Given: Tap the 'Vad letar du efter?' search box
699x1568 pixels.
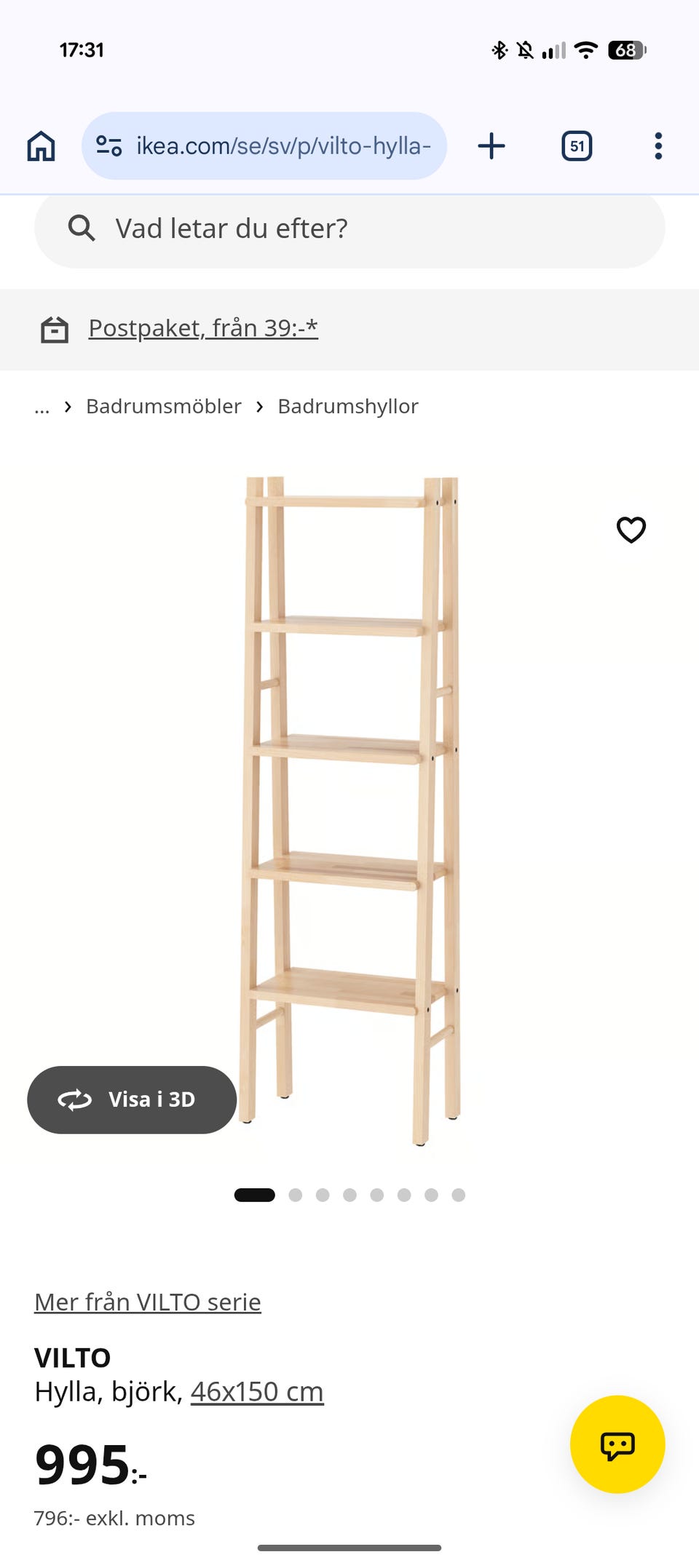Looking at the screenshot, I should [349, 228].
